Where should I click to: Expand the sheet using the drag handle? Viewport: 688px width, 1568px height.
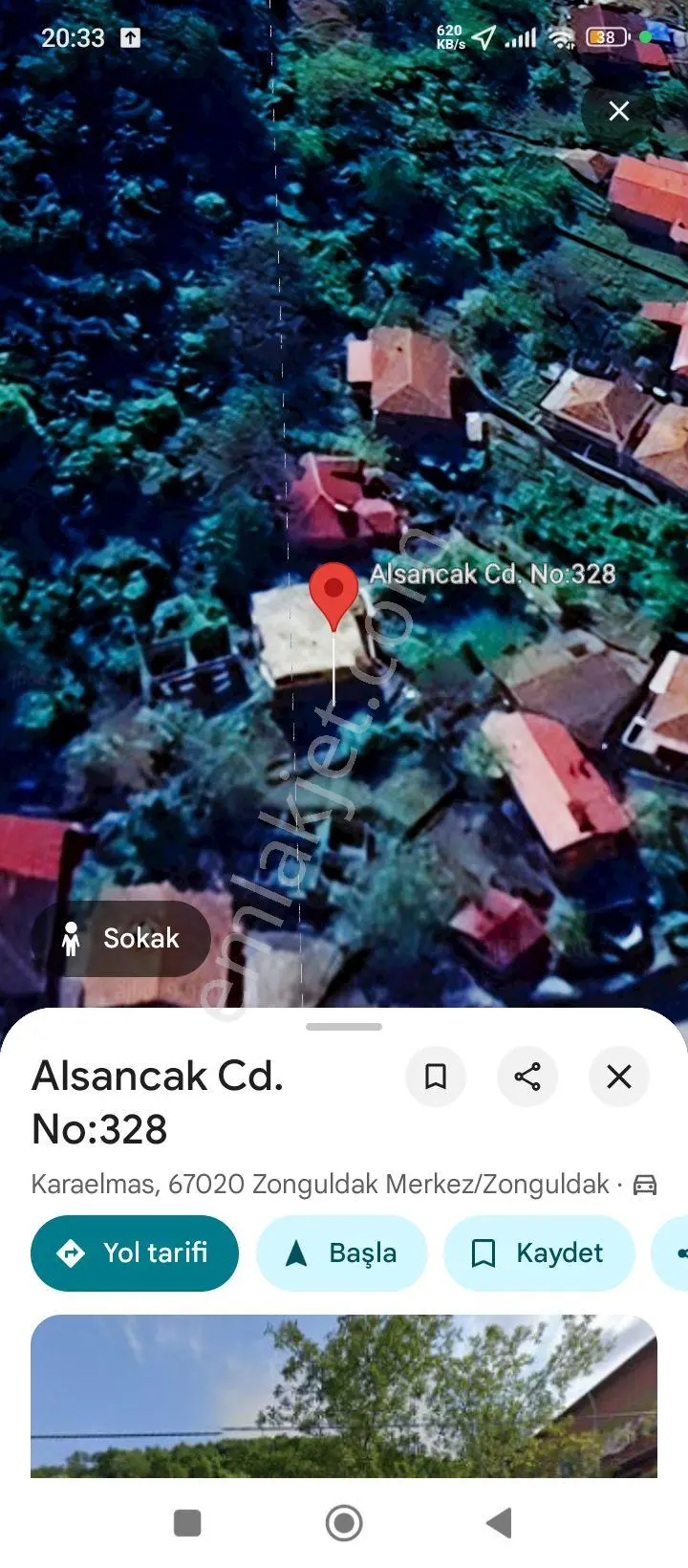pos(344,1027)
